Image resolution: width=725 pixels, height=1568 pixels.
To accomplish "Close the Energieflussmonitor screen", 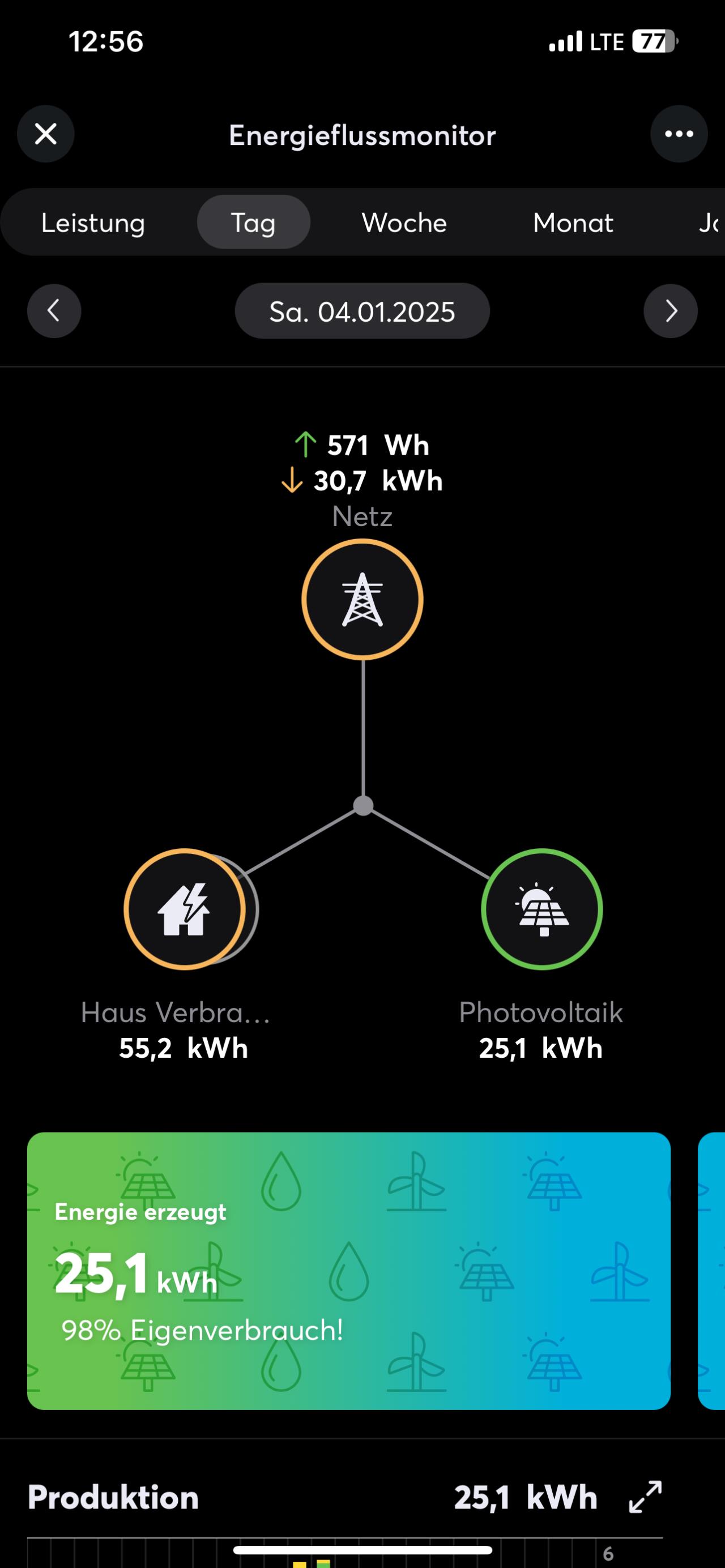I will click(x=46, y=134).
